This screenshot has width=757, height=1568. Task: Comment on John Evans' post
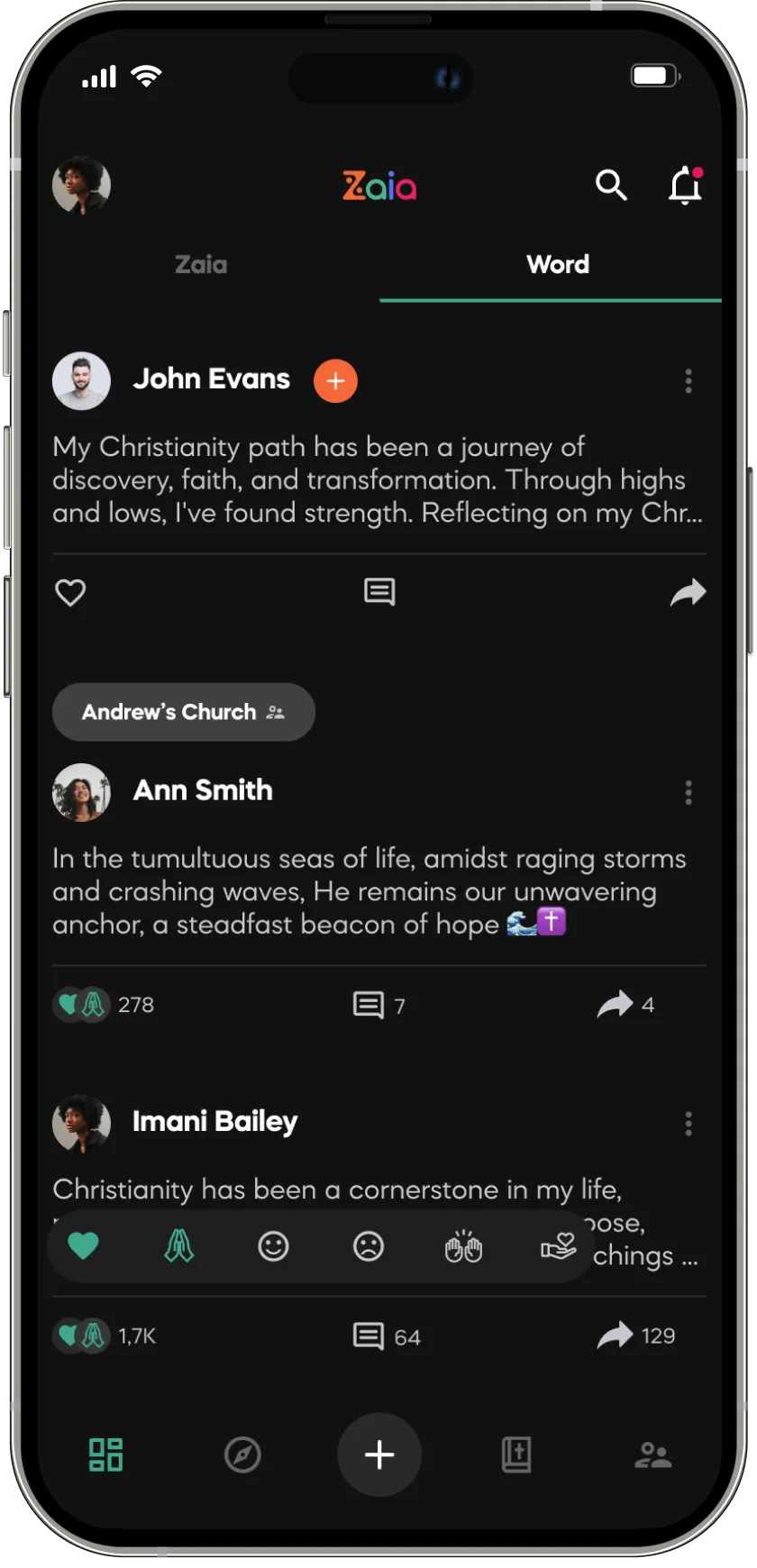[x=379, y=592]
